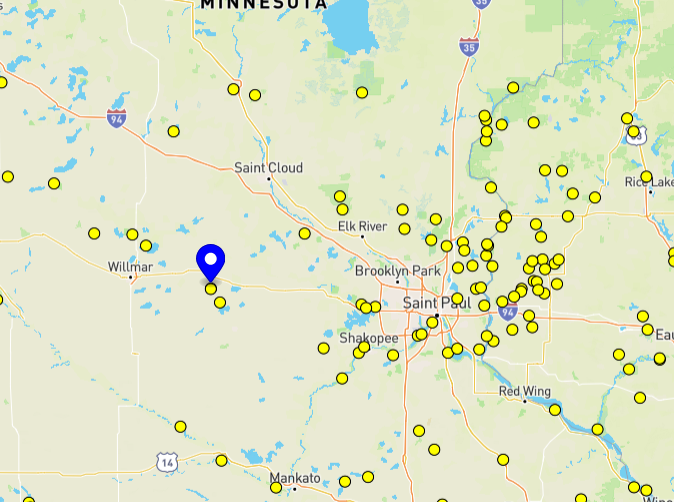Tap the yellow marker just southeast of Red Wing
674x502 pixels.
pyautogui.click(x=554, y=409)
